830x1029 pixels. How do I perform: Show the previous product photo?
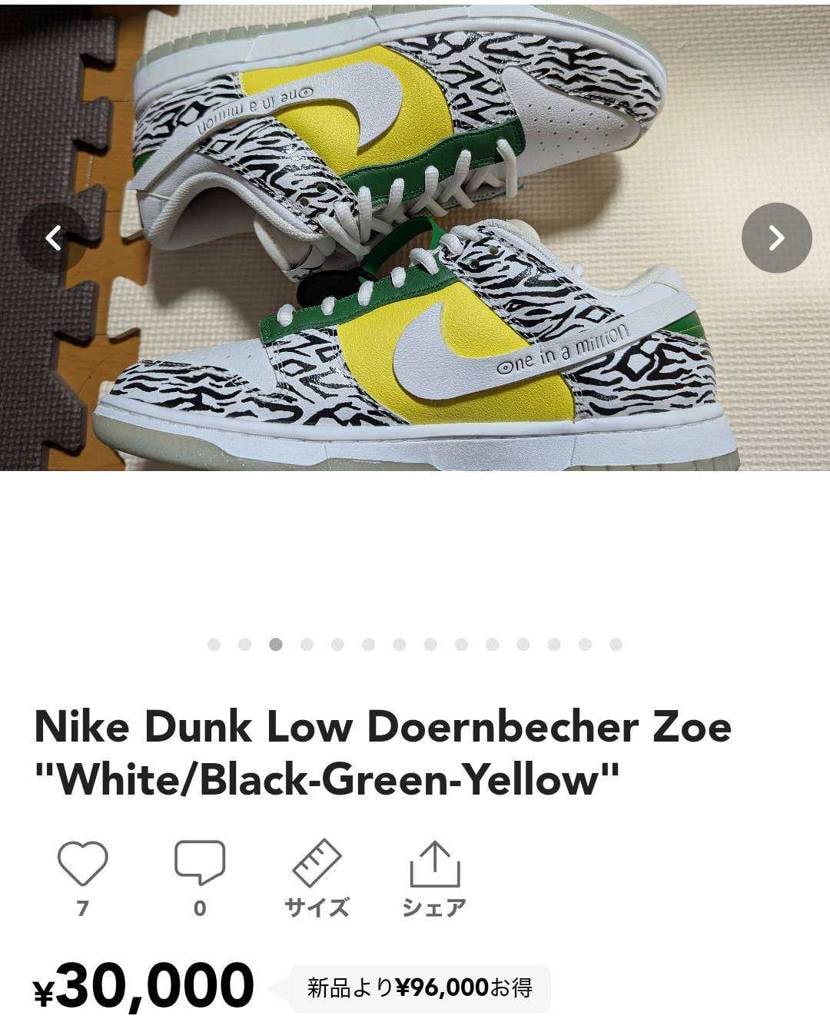tap(54, 238)
